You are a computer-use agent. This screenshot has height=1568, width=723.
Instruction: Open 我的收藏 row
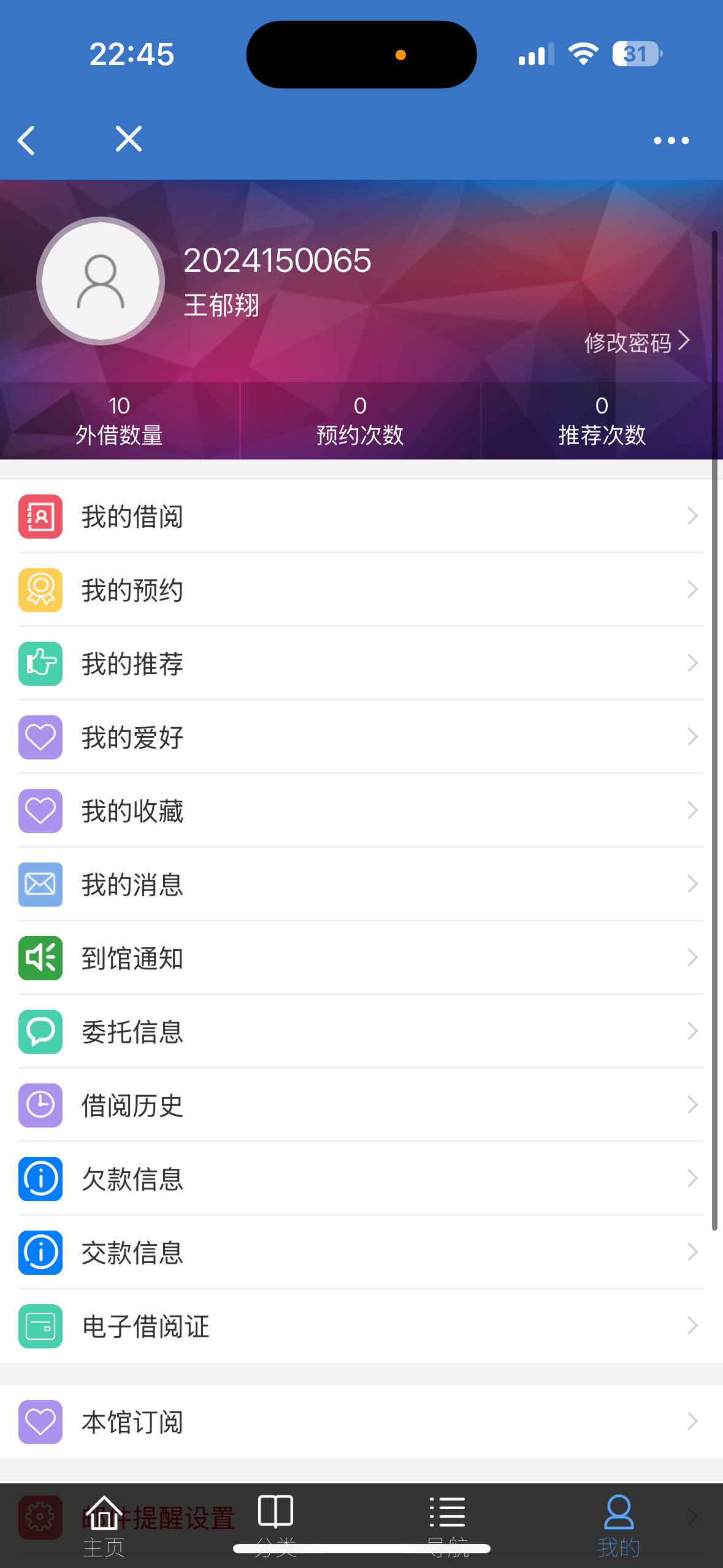pos(361,810)
